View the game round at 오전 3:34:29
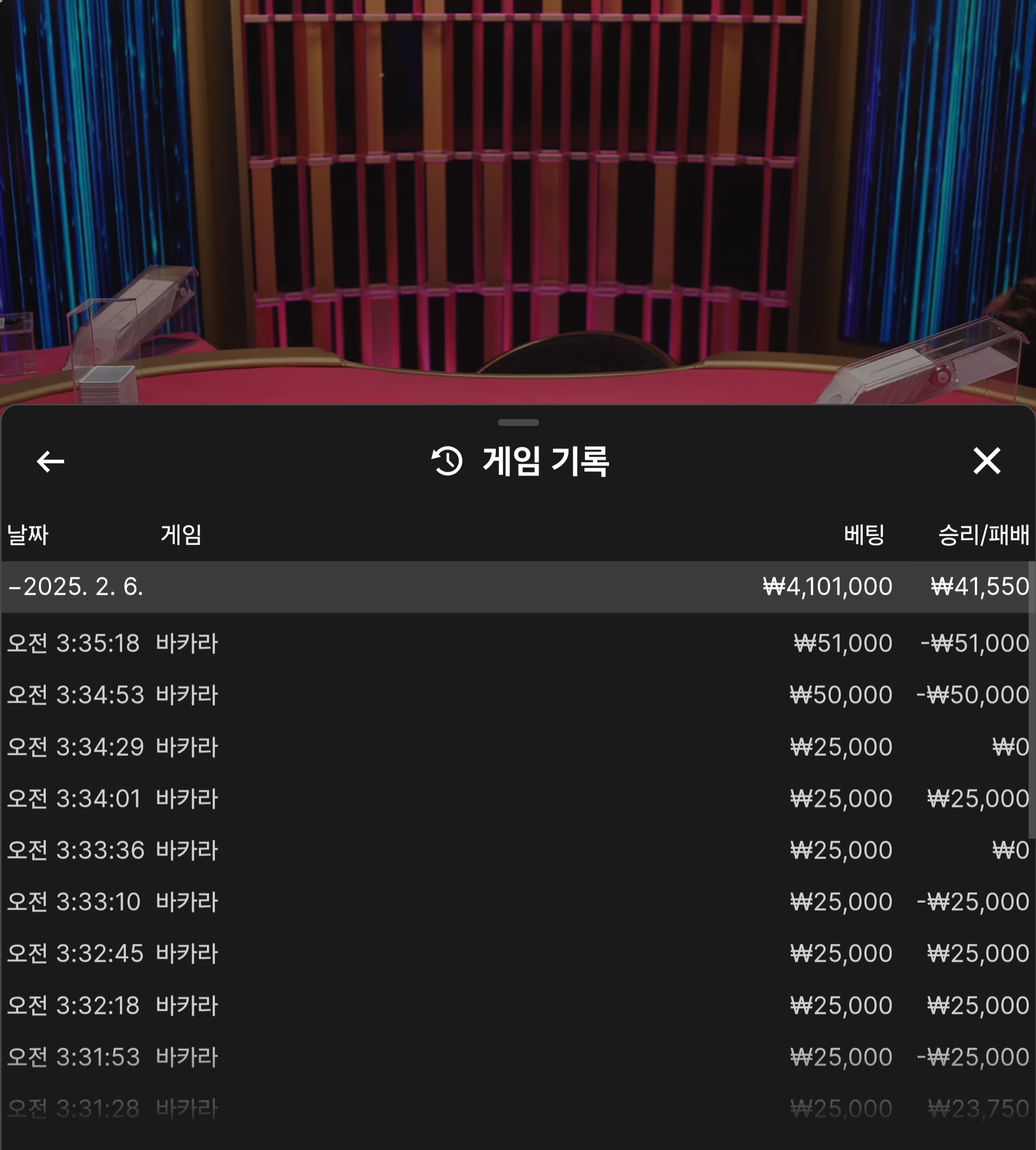 pyautogui.click(x=517, y=747)
